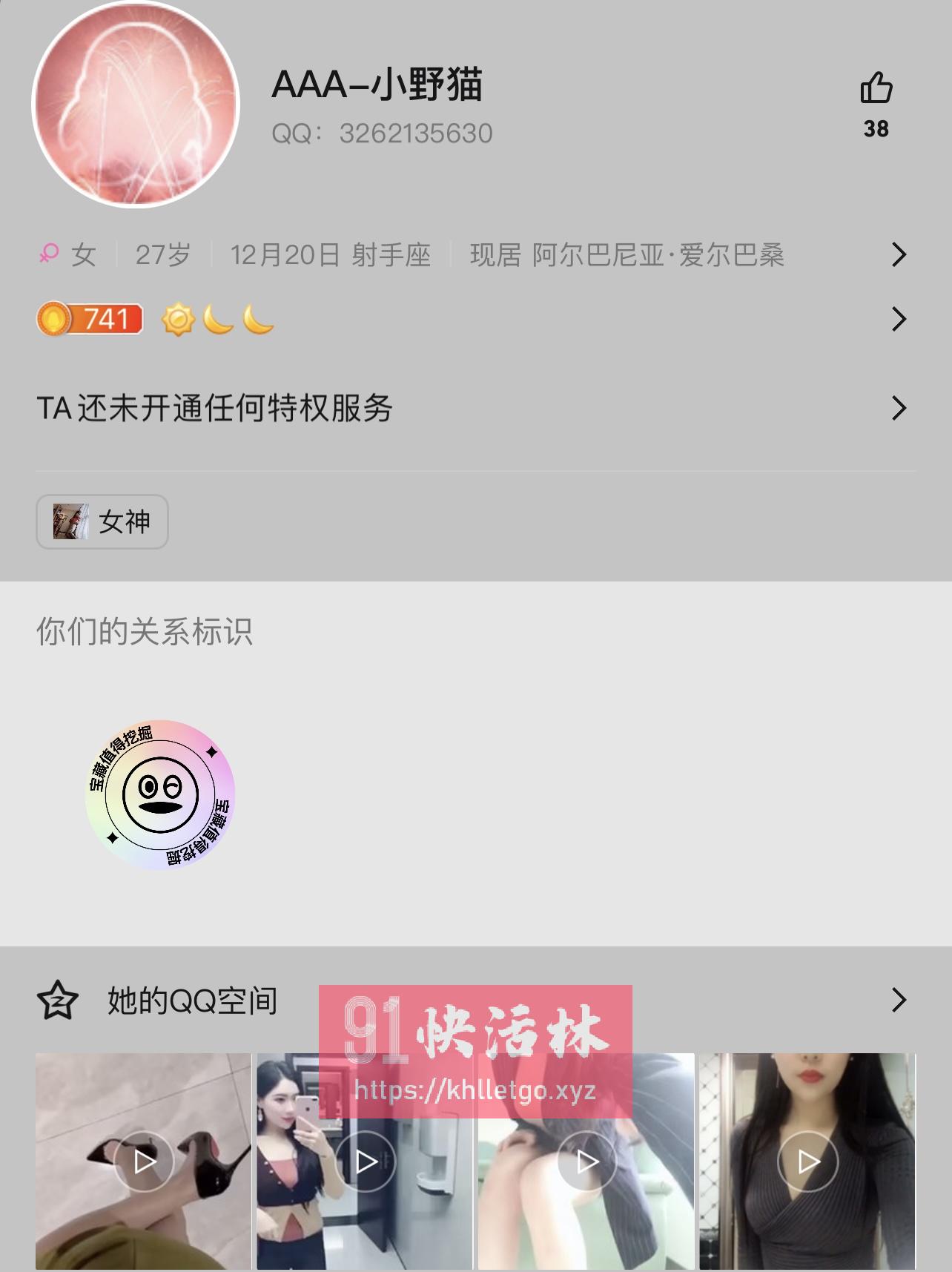
Task: Expand the arrow next to 她的QQ空间
Action: (899, 1000)
